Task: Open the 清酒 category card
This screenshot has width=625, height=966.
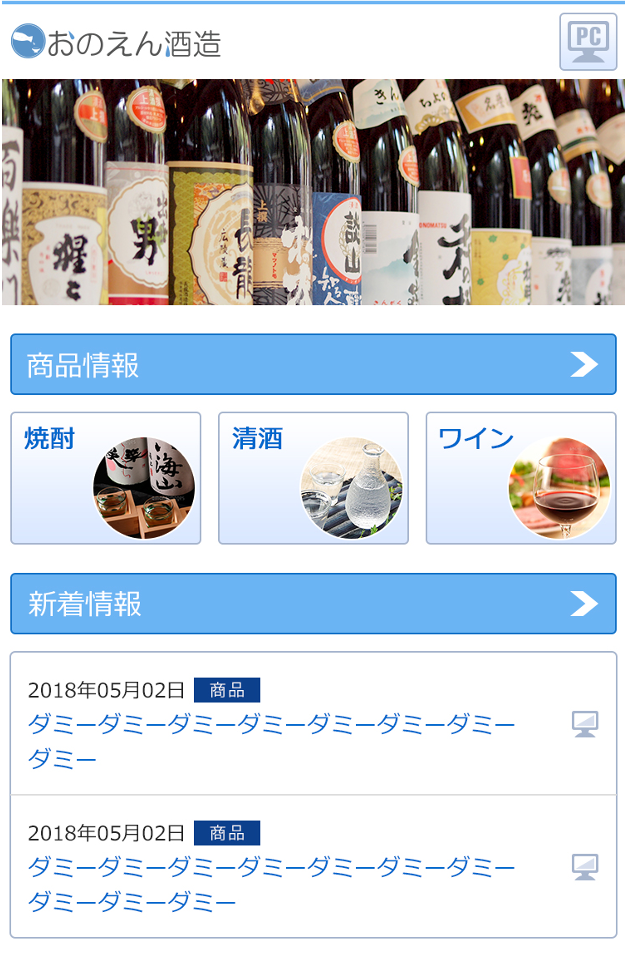Action: tap(313, 478)
